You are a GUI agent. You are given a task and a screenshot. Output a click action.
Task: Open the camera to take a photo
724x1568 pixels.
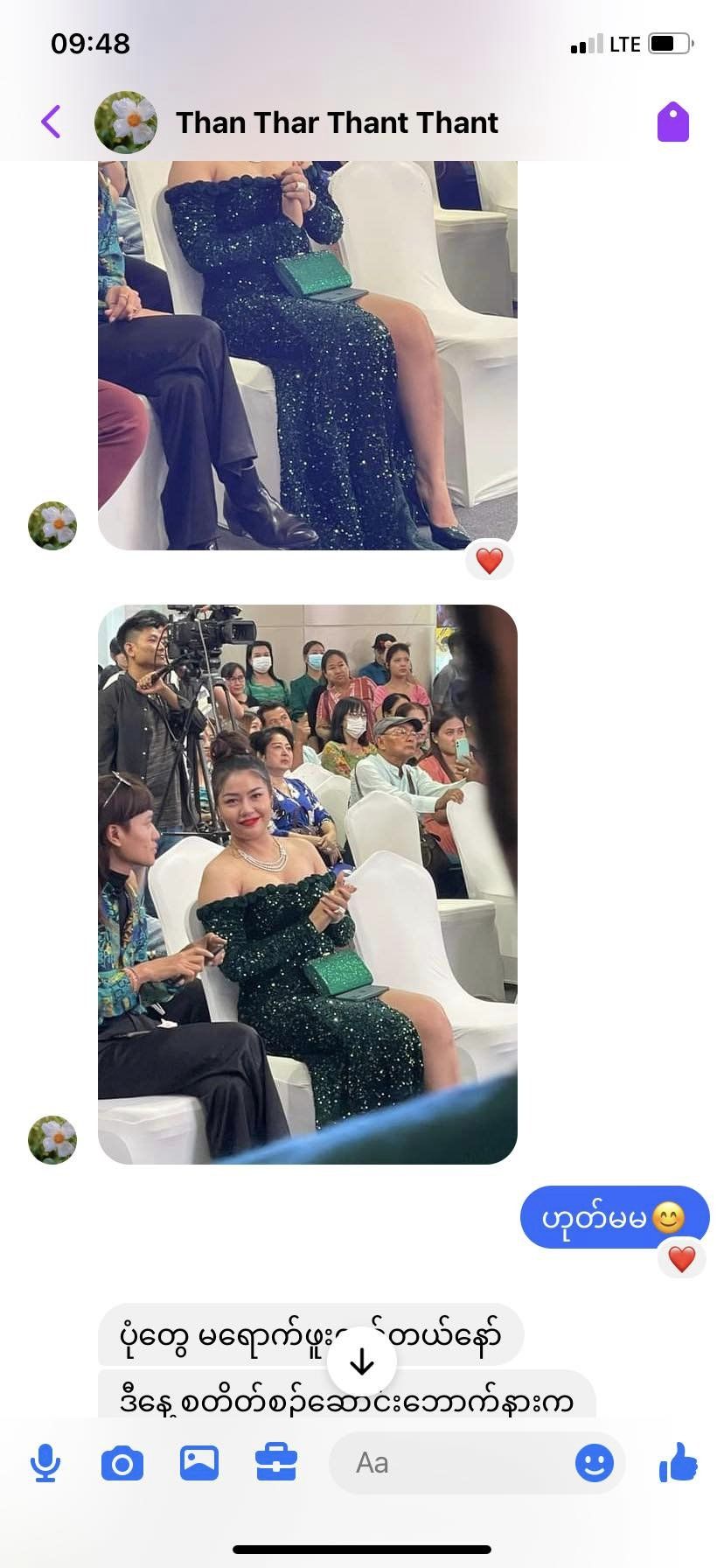122,1463
